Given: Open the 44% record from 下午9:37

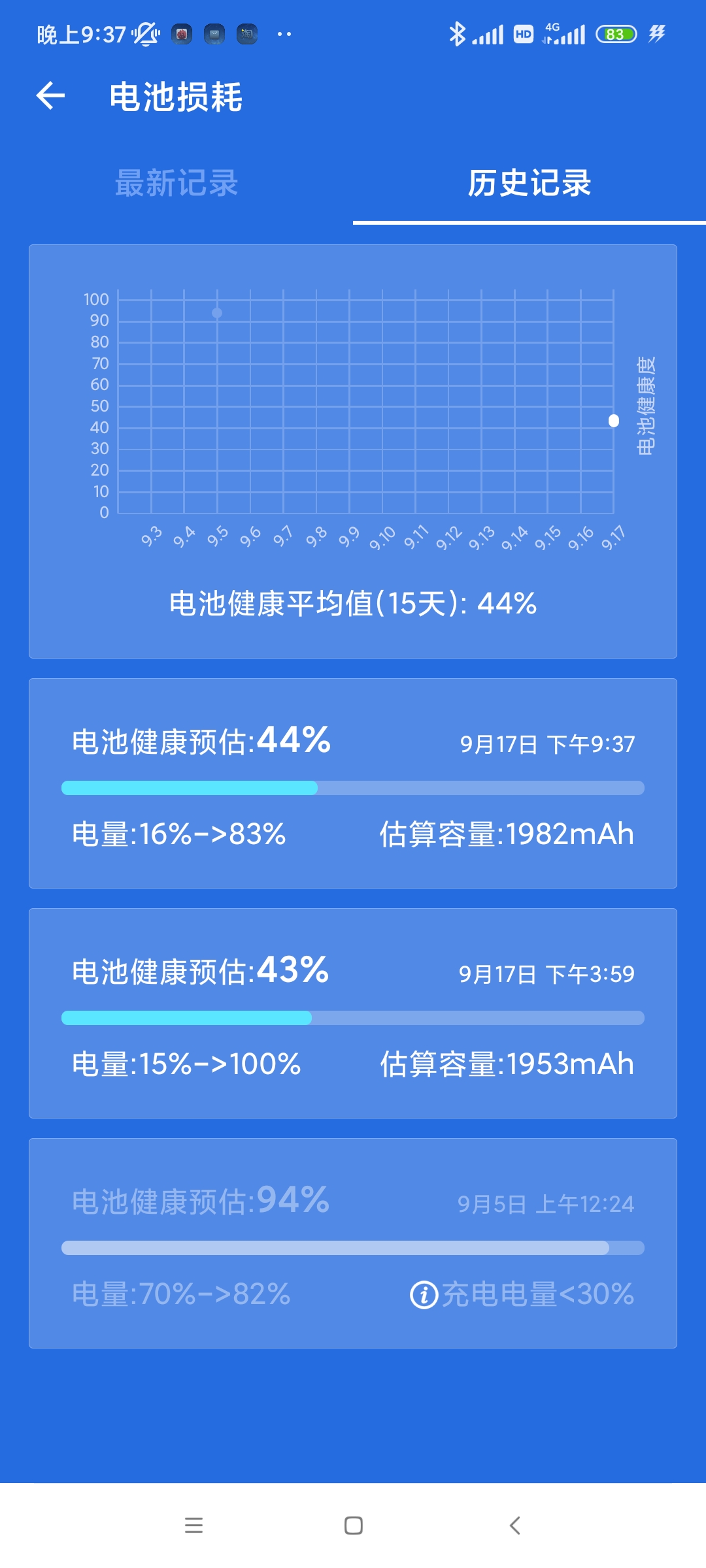Looking at the screenshot, I should tap(353, 783).
